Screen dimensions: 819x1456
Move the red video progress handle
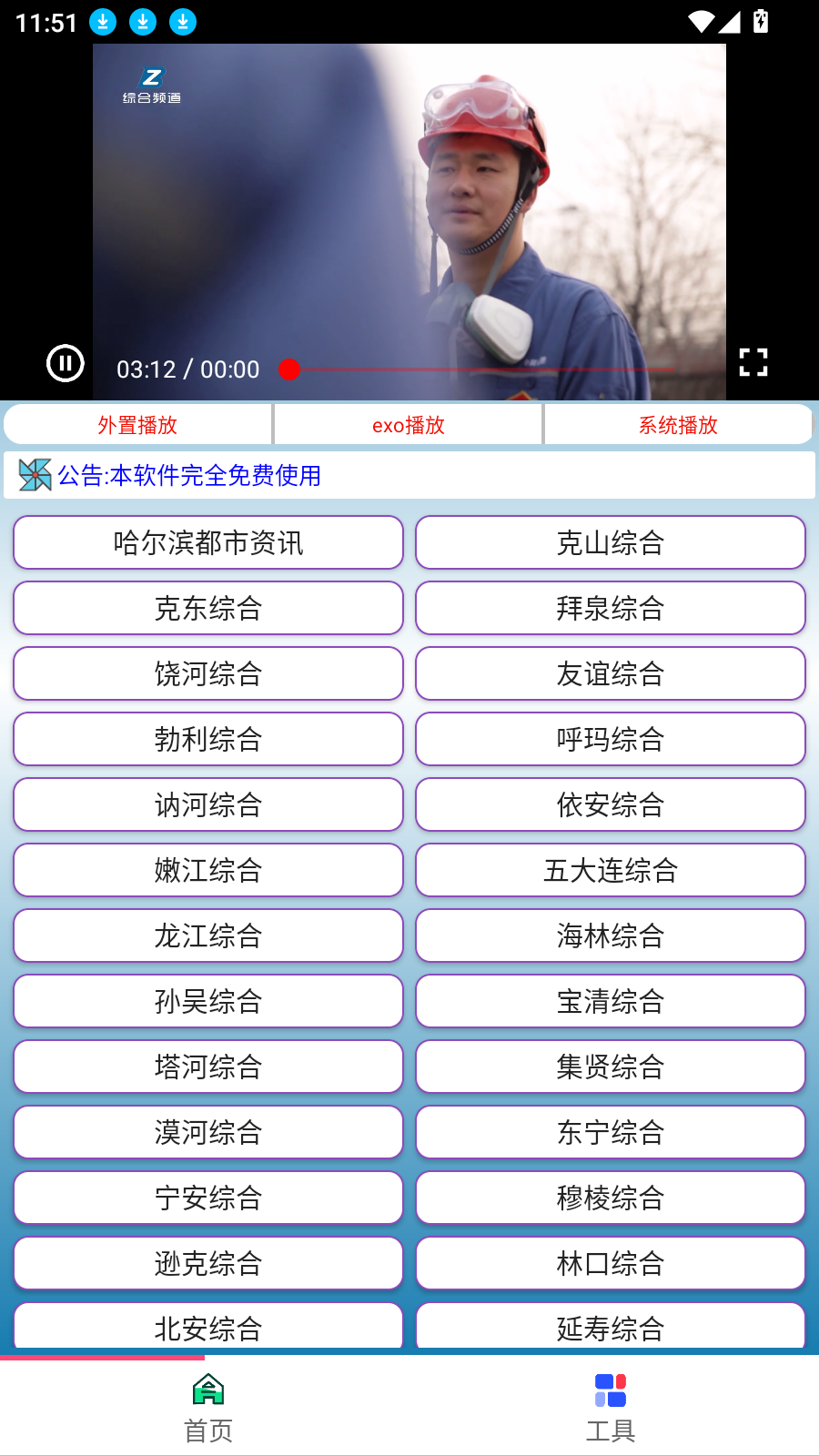[290, 369]
